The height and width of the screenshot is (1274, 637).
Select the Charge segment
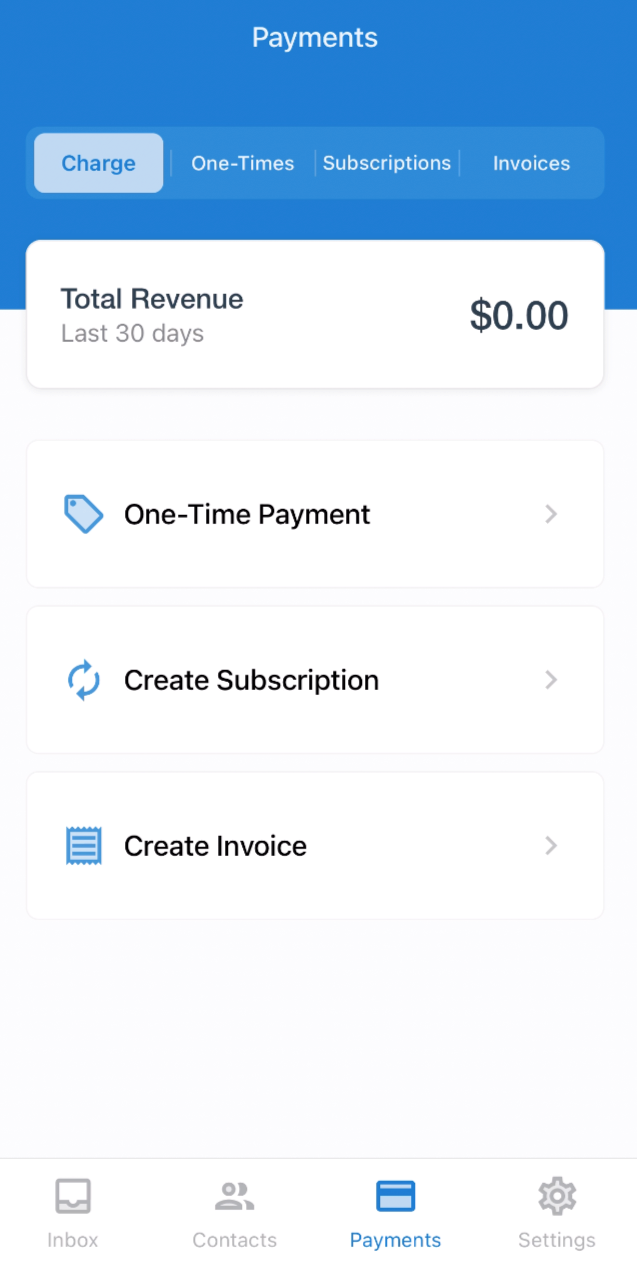pos(98,163)
